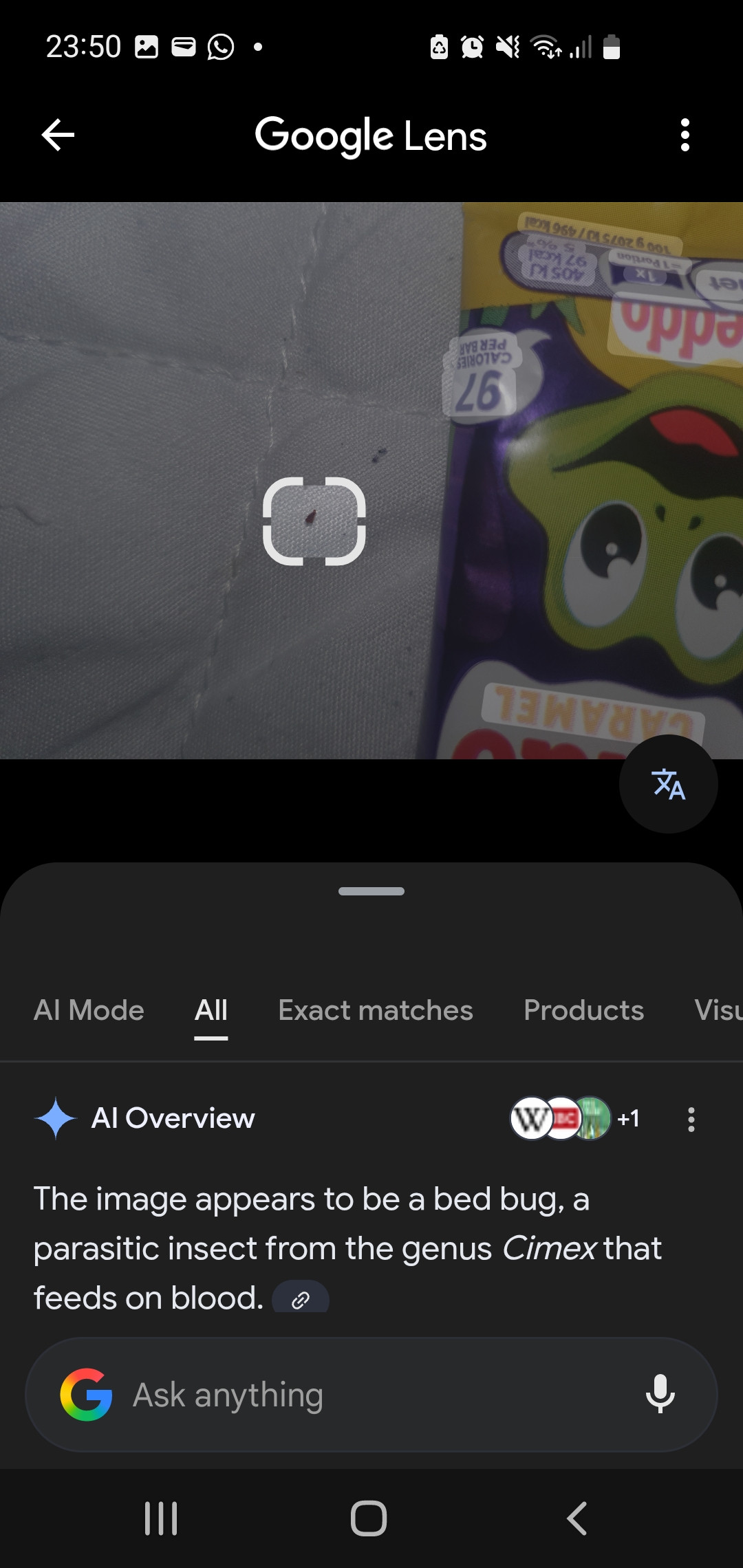Switch to the AI Mode tab
This screenshot has width=743, height=1568.
click(x=89, y=1010)
